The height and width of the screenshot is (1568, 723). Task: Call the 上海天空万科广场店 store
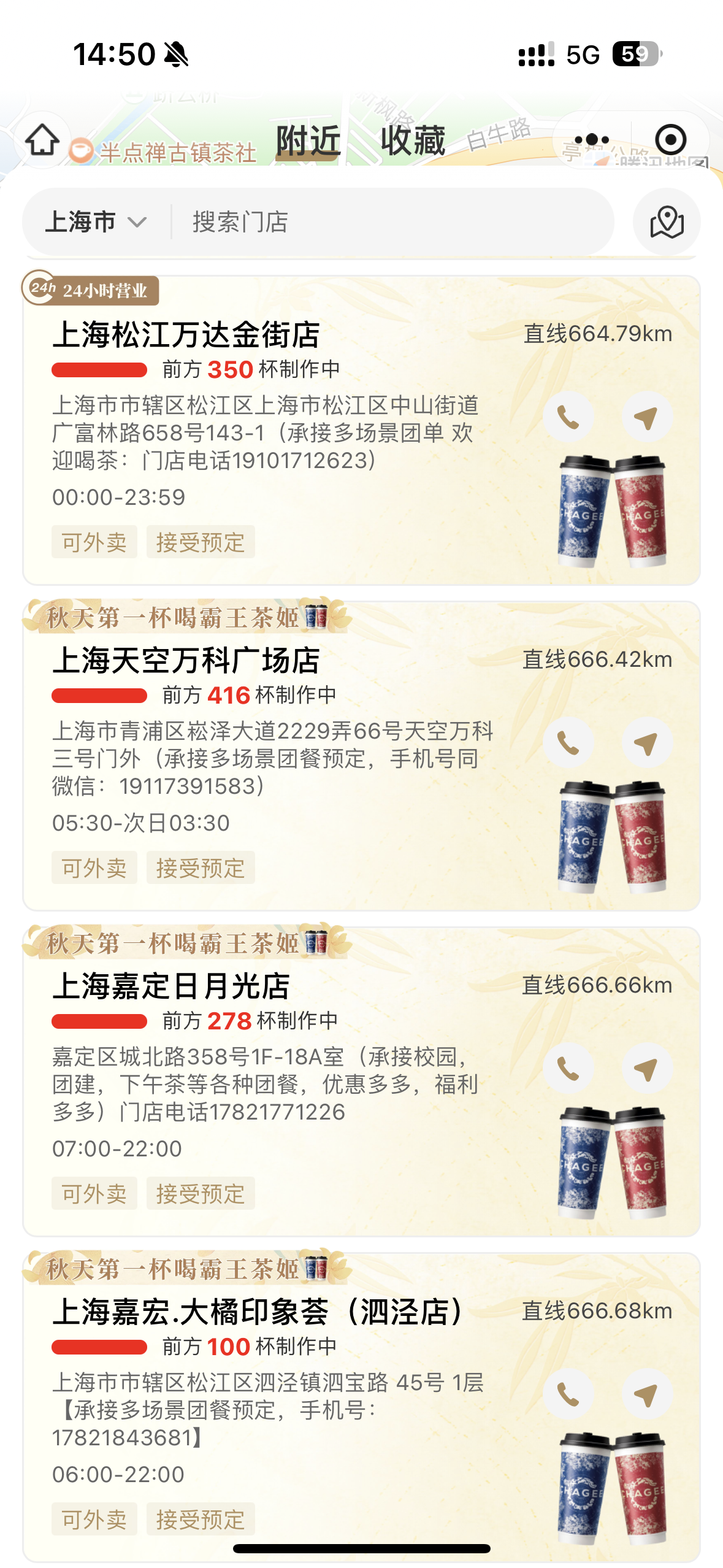coord(568,743)
